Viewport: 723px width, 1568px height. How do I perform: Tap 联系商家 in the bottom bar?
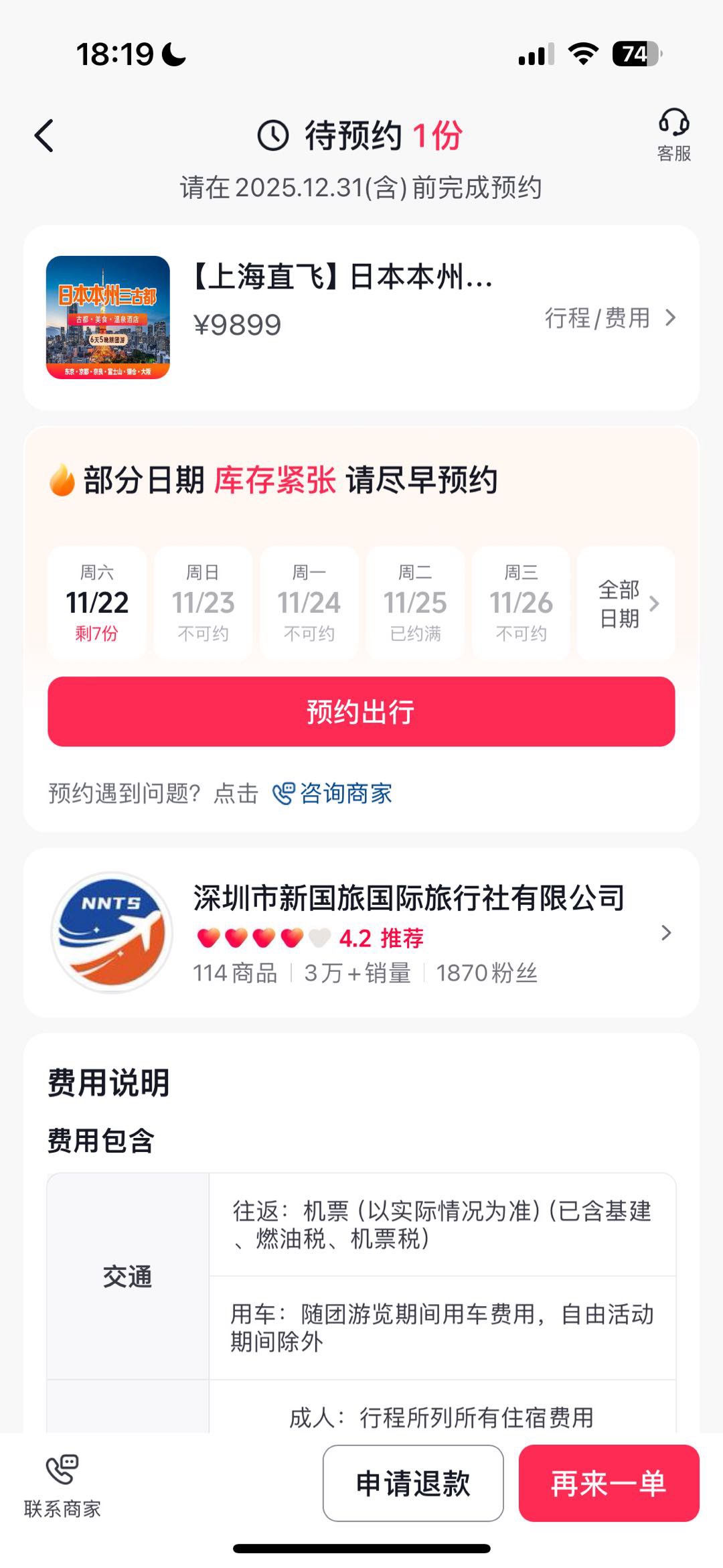pos(62,1483)
